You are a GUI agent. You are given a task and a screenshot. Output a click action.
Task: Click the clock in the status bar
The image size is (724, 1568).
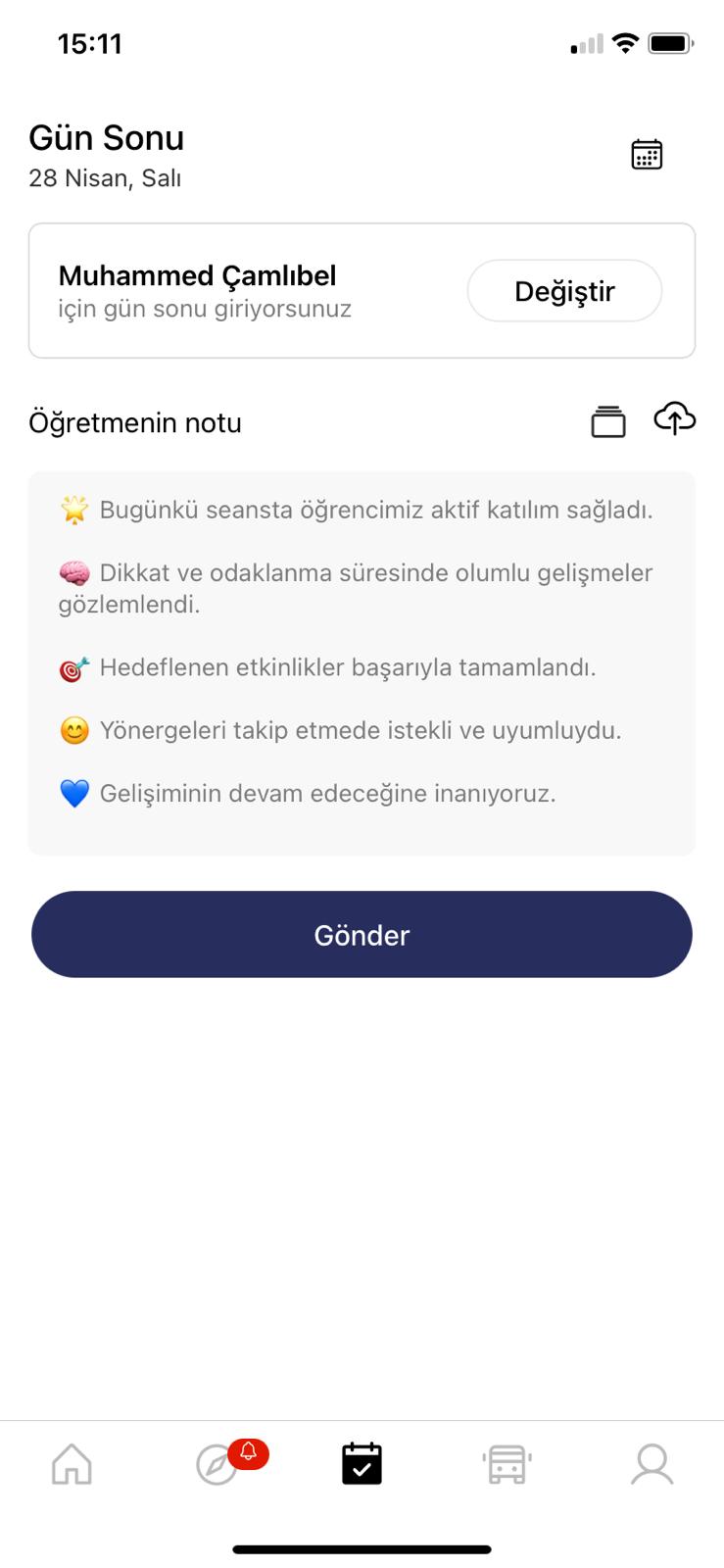[89, 42]
